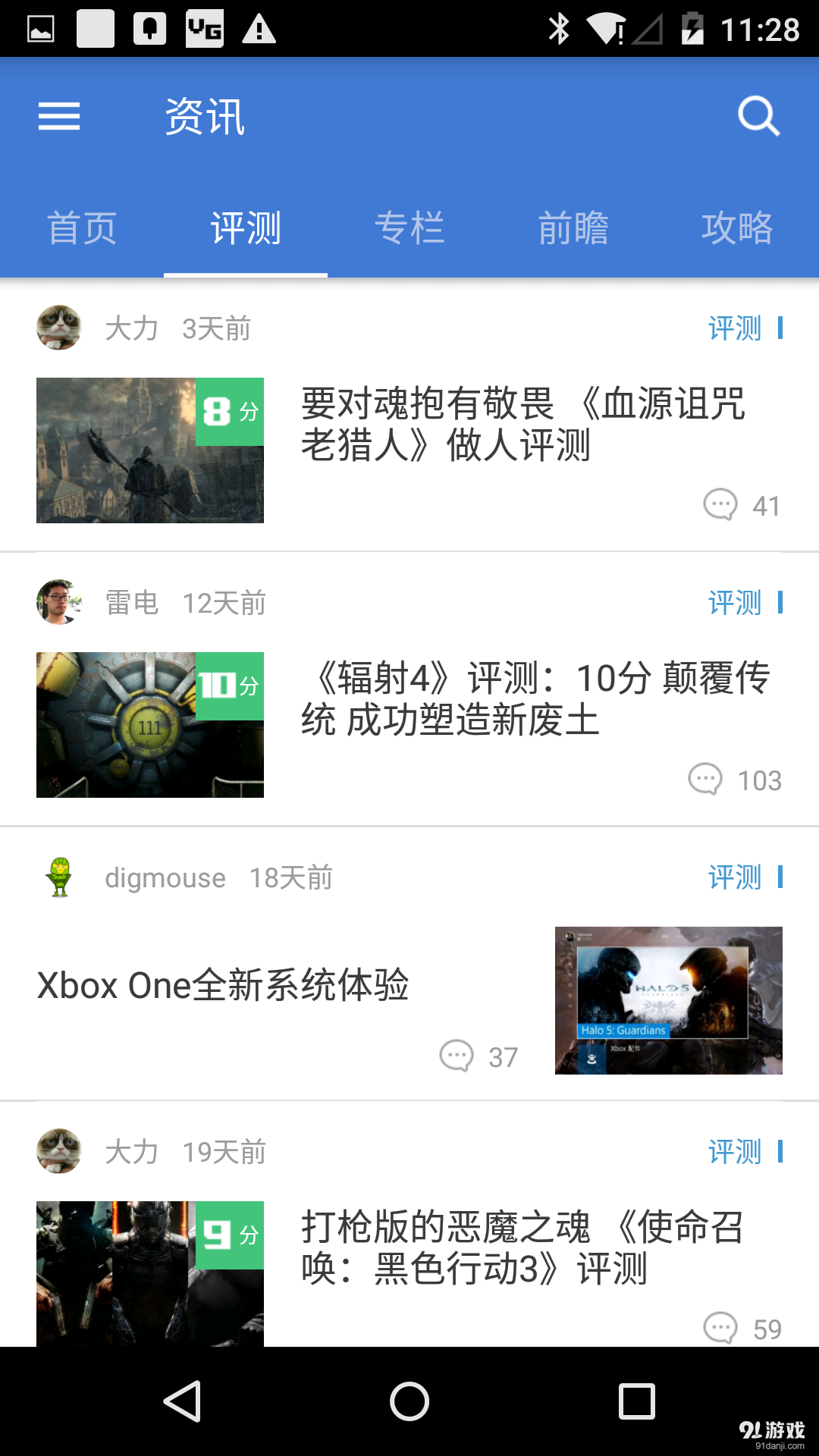Screen dimensions: 819x1456
Task: Open the navigation drawer menu
Action: coord(58,115)
